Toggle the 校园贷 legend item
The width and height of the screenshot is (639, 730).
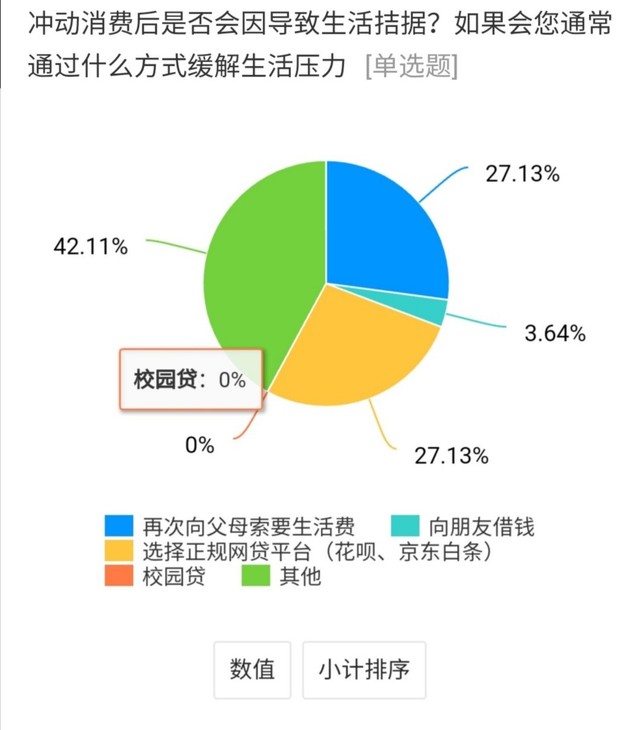(155, 577)
